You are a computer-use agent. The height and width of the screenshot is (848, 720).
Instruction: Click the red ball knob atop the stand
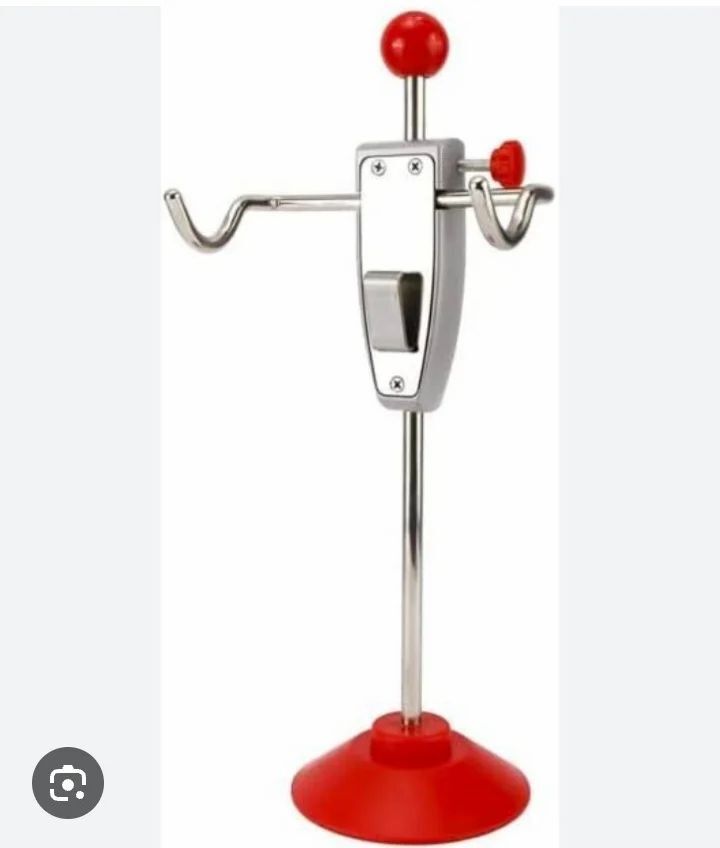(x=415, y=45)
